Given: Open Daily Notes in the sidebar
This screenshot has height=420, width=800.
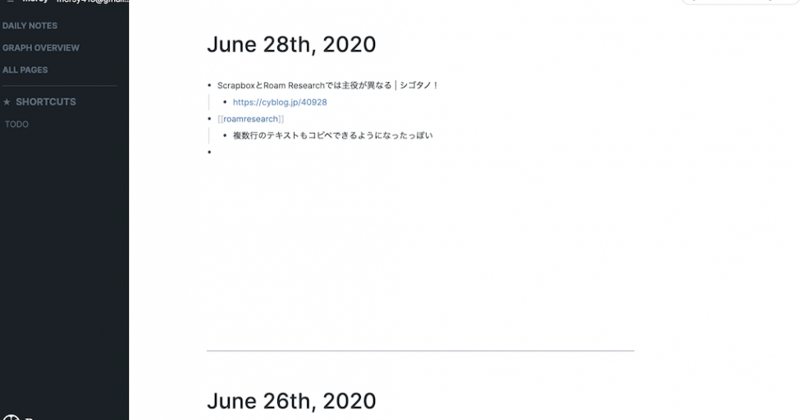Looking at the screenshot, I should pos(30,25).
